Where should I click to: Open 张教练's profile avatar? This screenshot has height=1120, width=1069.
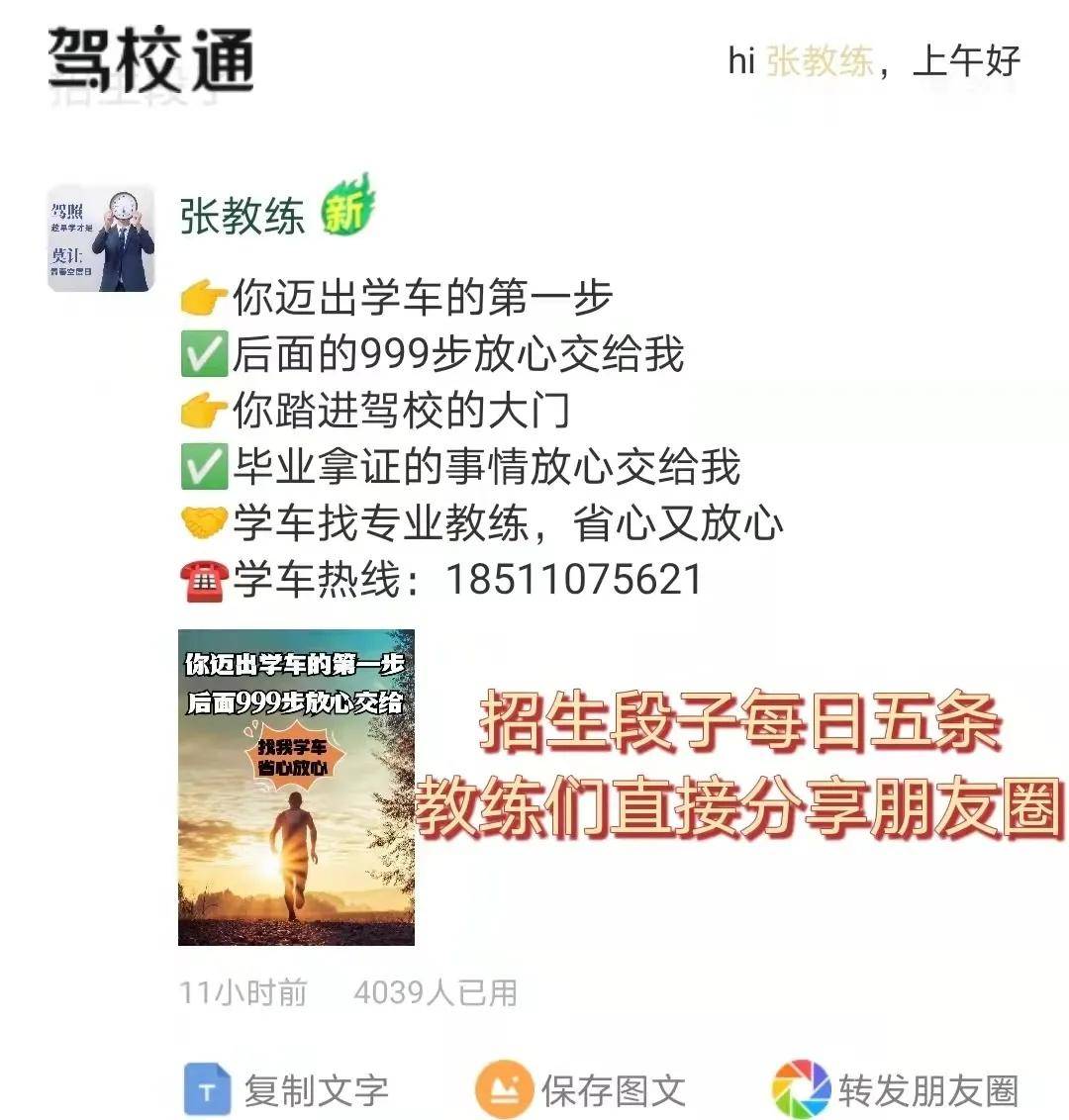click(101, 238)
